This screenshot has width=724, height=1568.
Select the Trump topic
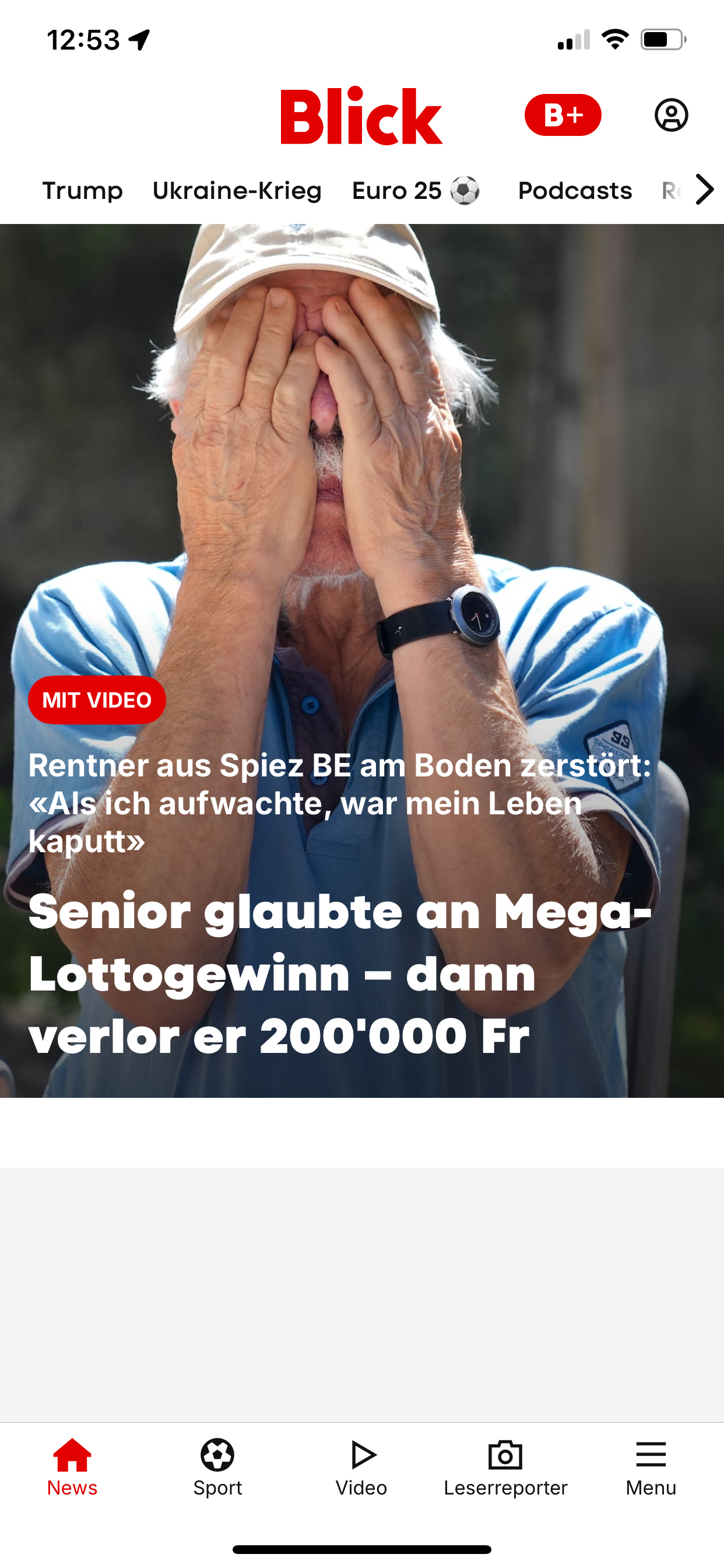tap(82, 191)
